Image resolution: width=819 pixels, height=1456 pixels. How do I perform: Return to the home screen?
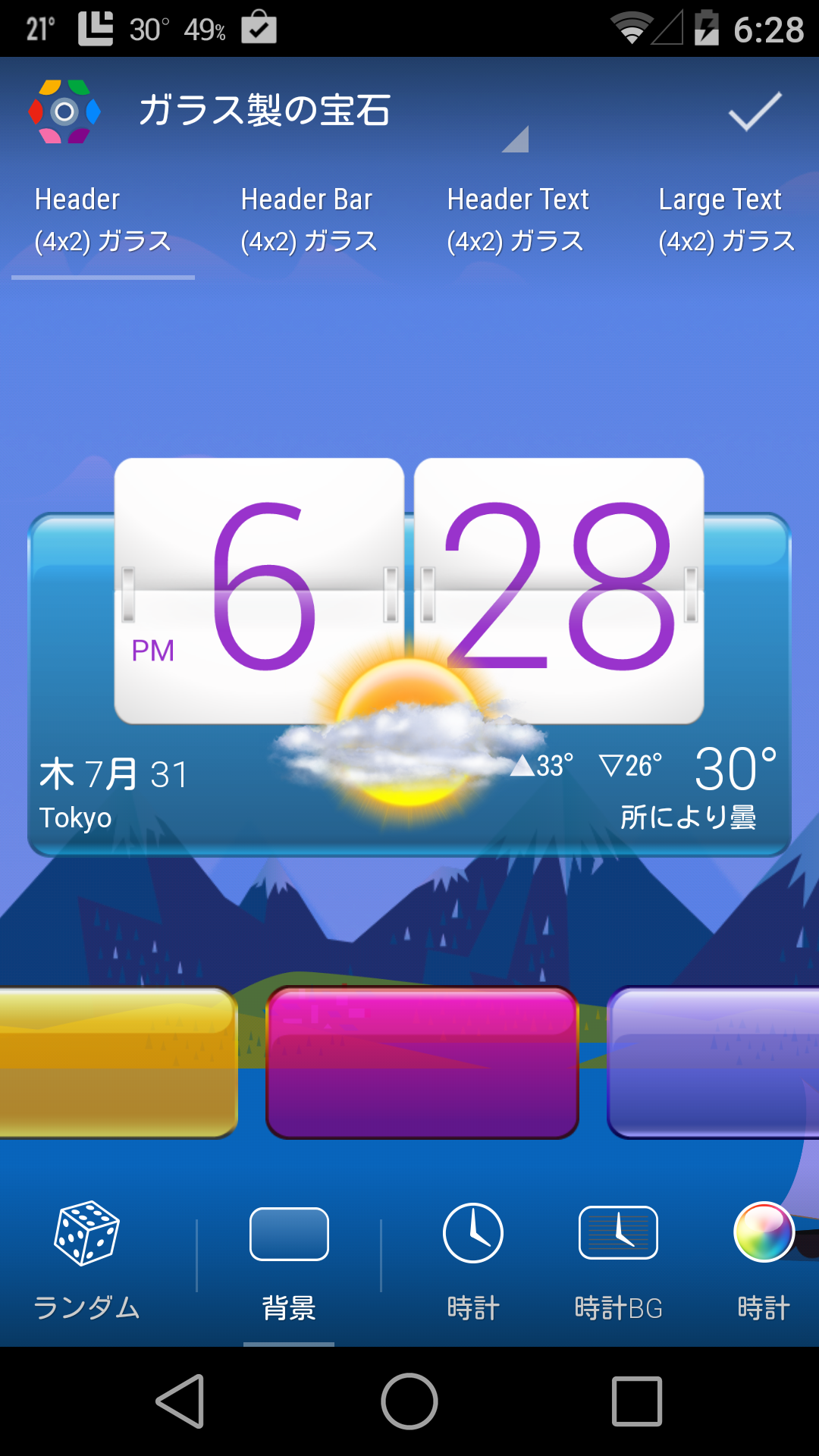point(409,1401)
